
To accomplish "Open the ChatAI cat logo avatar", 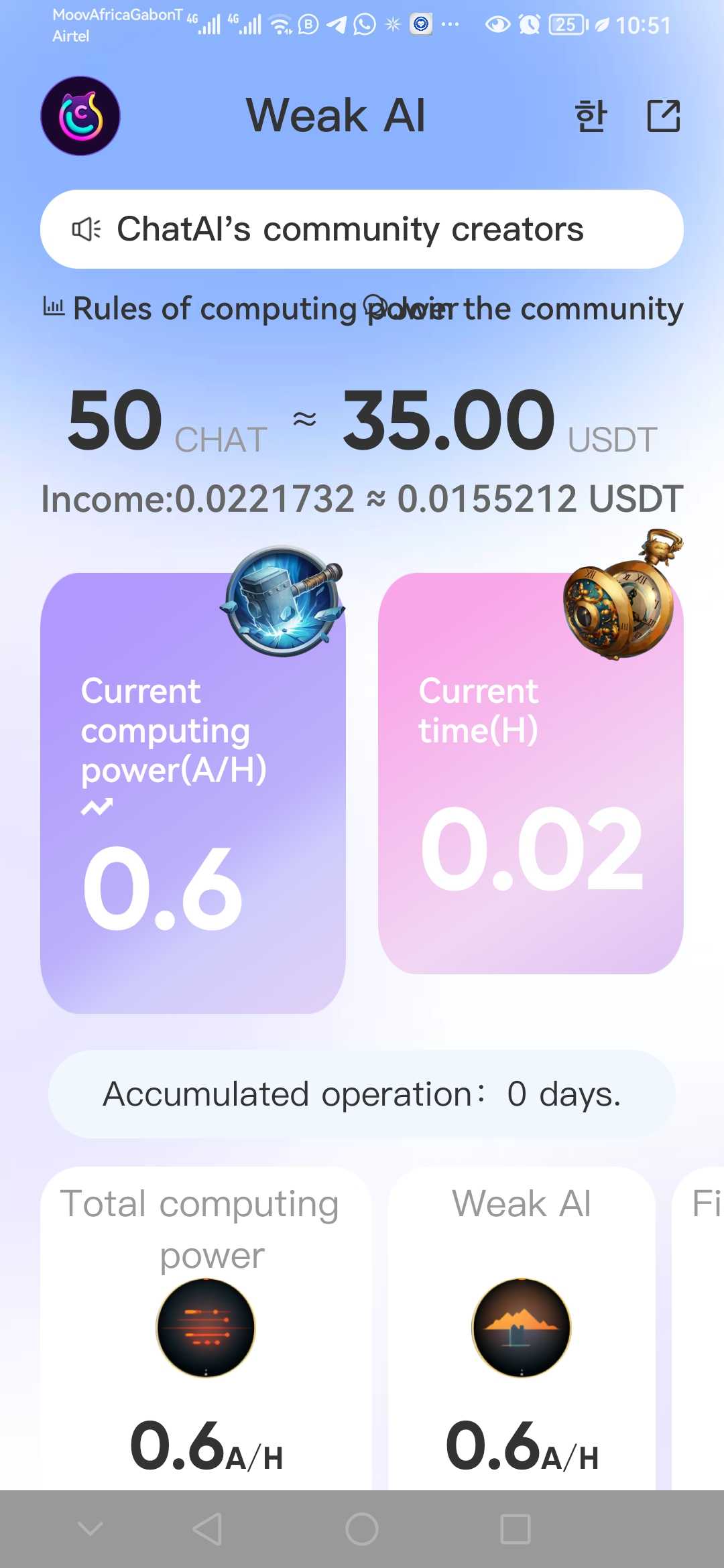I will point(80,116).
